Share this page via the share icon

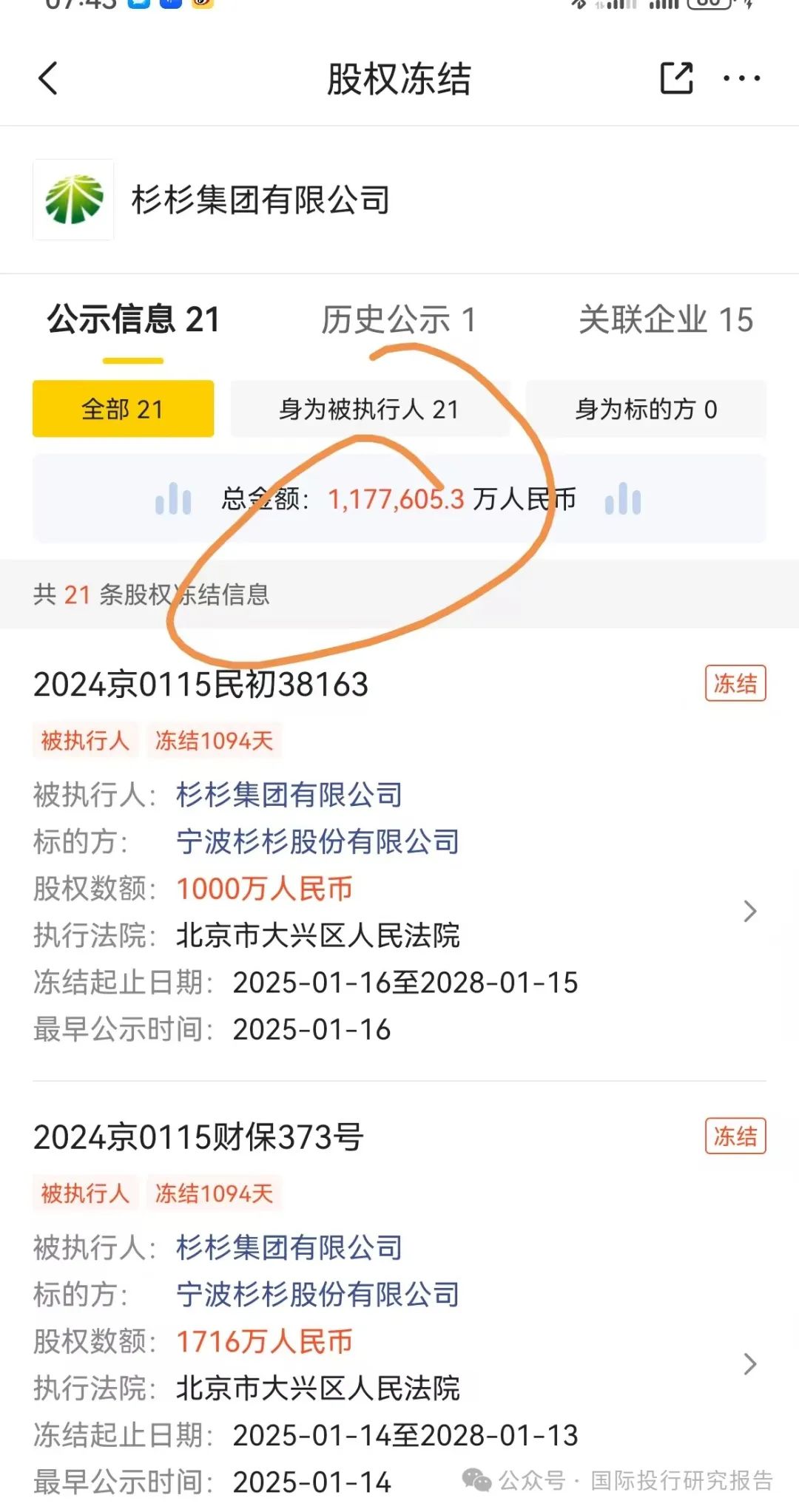tap(676, 78)
